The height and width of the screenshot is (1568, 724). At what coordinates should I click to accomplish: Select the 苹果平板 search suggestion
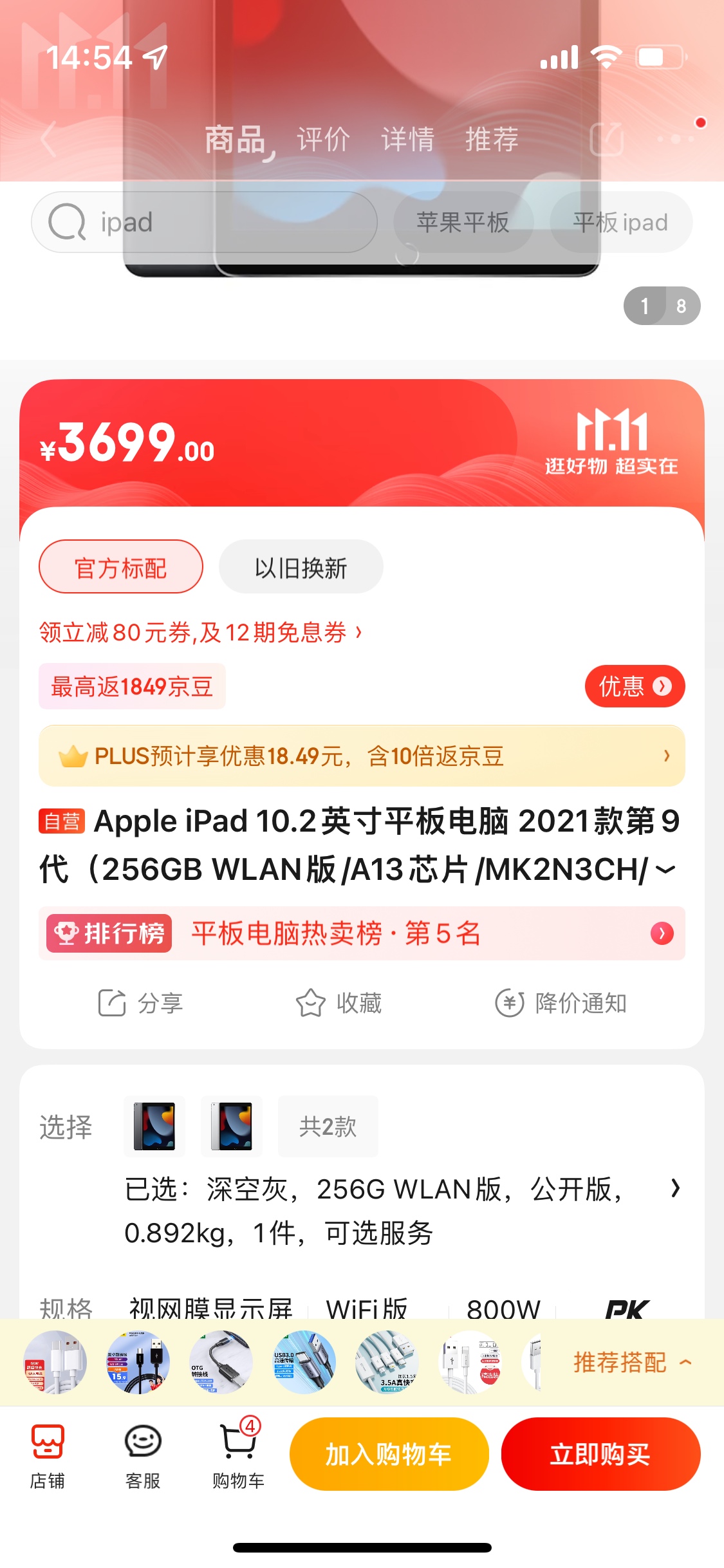click(x=463, y=222)
